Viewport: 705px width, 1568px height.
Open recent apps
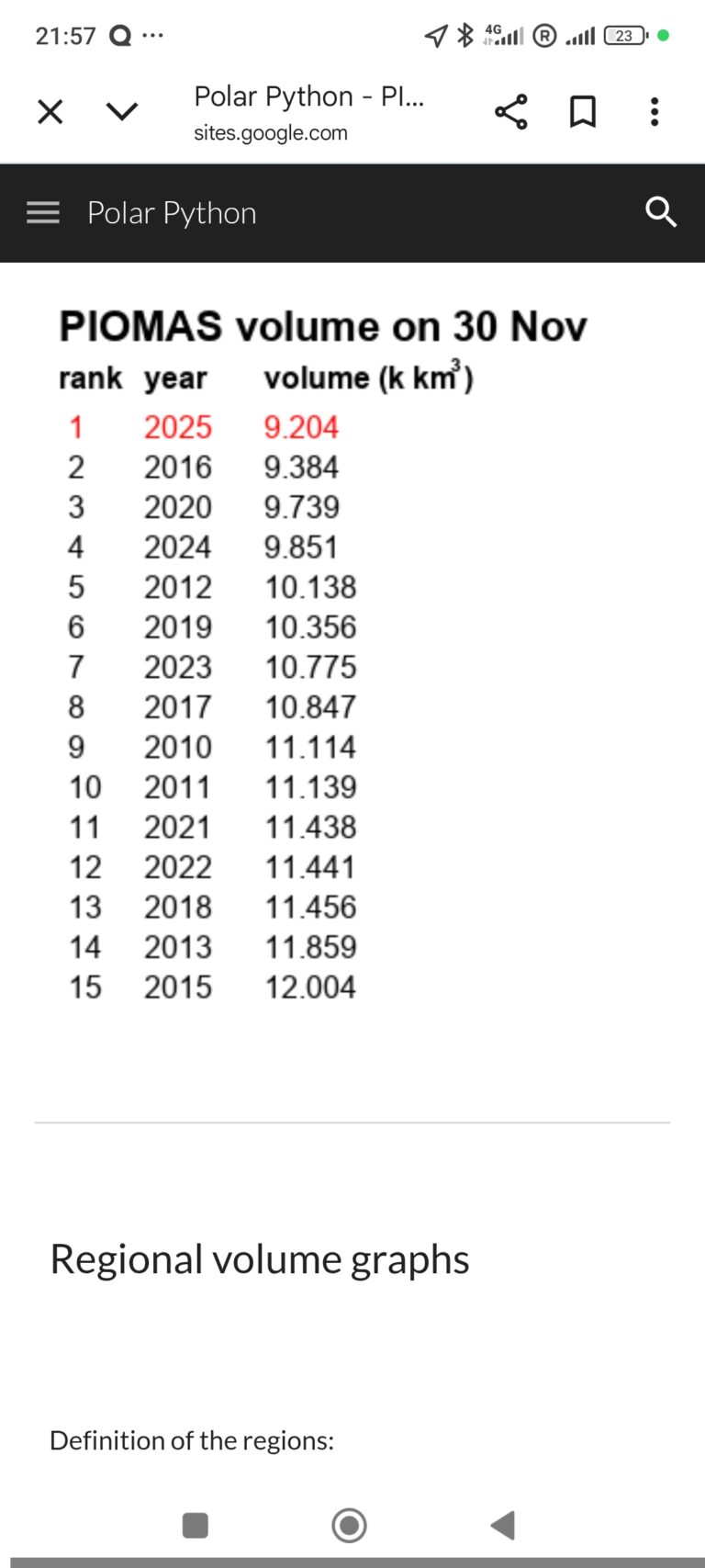click(x=196, y=1526)
